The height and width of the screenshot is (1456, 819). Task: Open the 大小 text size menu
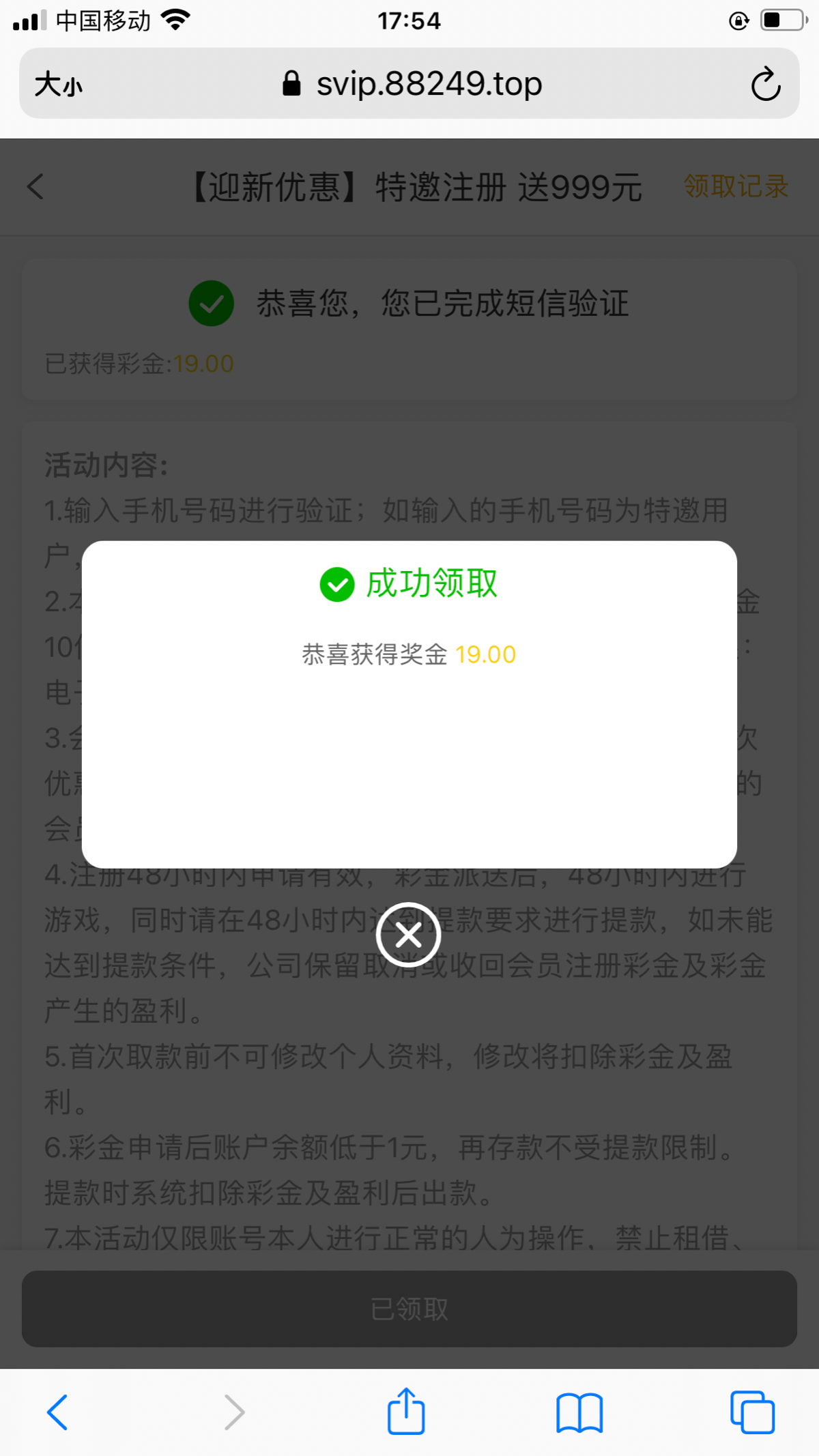click(x=59, y=85)
